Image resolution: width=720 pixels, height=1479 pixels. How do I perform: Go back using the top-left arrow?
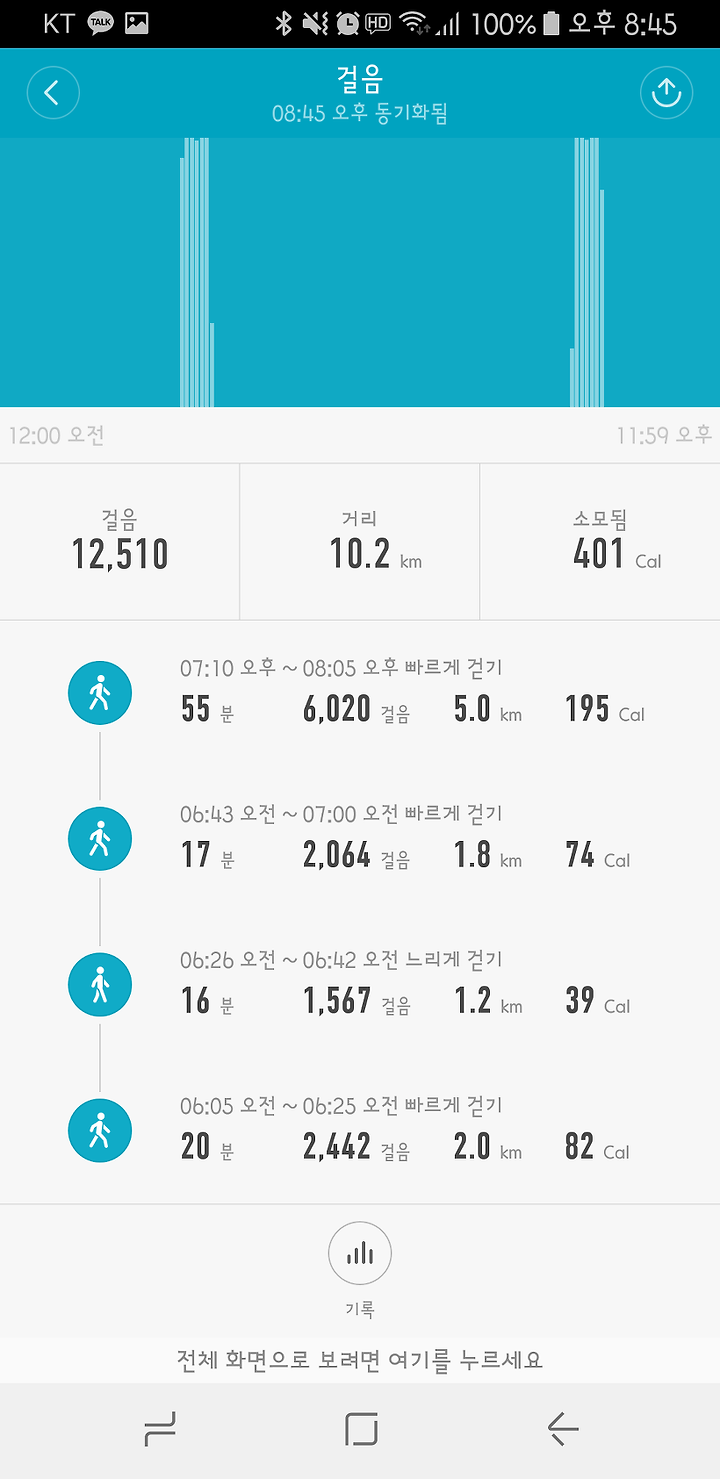[x=53, y=93]
